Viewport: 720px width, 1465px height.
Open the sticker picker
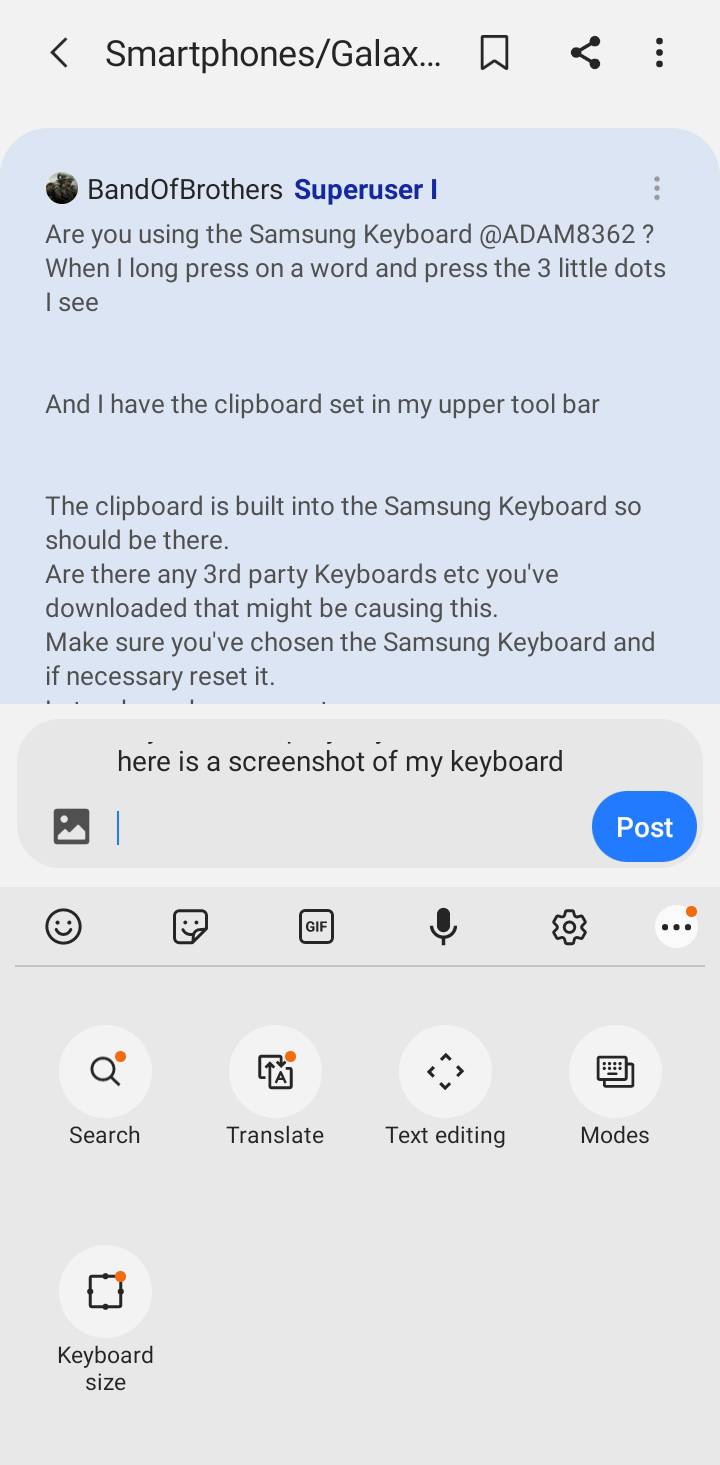190,927
